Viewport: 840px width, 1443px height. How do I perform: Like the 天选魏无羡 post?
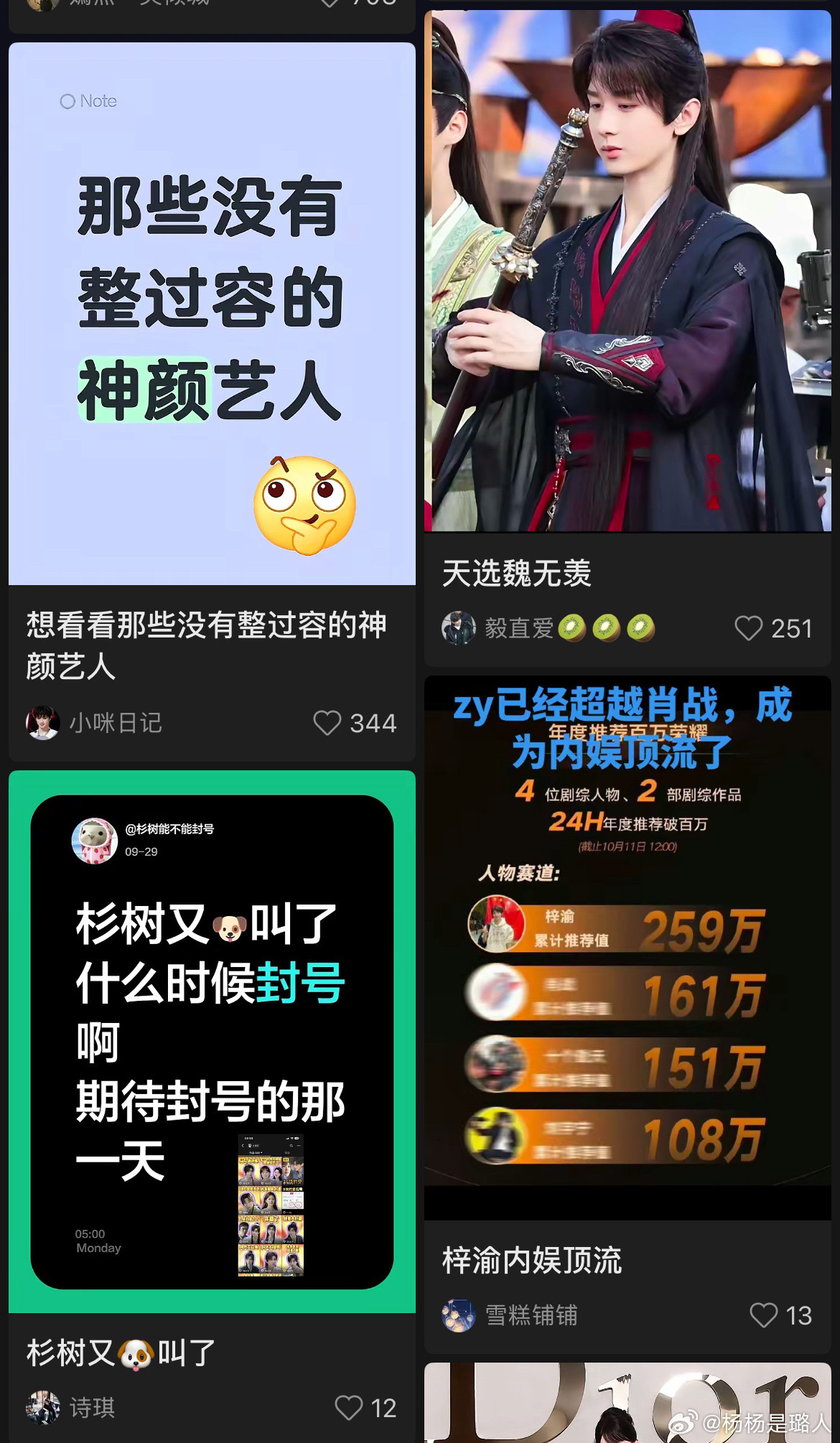click(749, 628)
